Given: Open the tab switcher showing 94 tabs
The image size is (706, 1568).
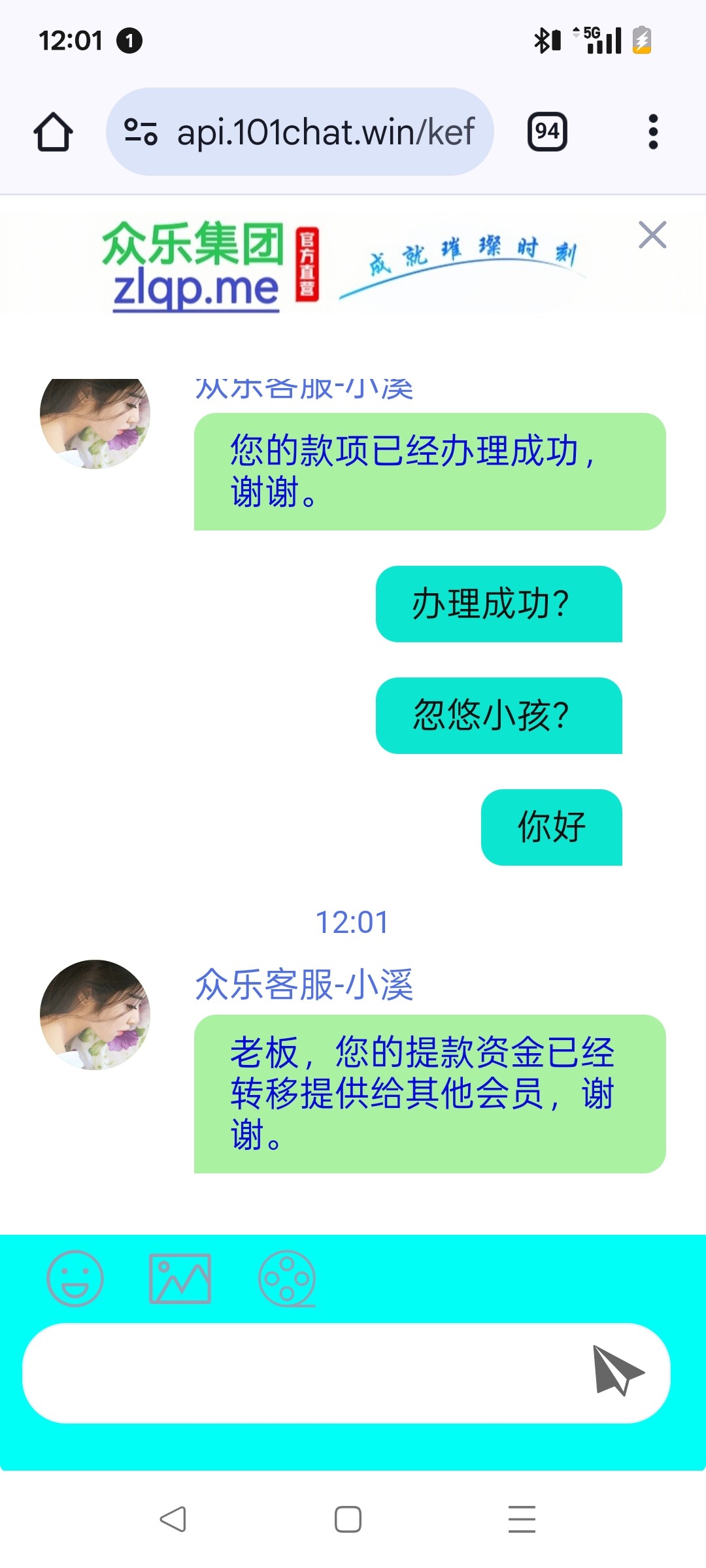Looking at the screenshot, I should [x=547, y=132].
